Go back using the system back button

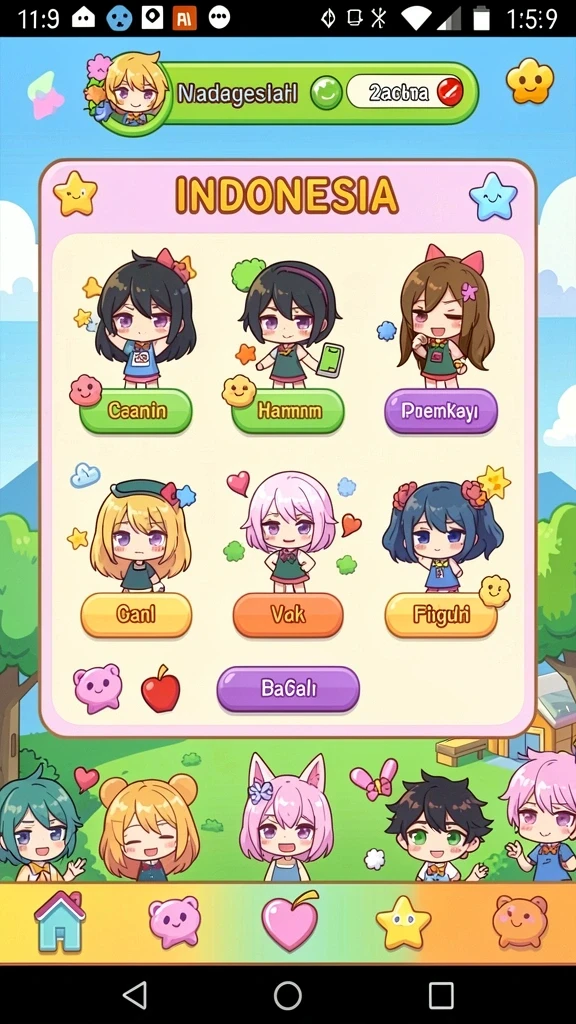click(135, 995)
